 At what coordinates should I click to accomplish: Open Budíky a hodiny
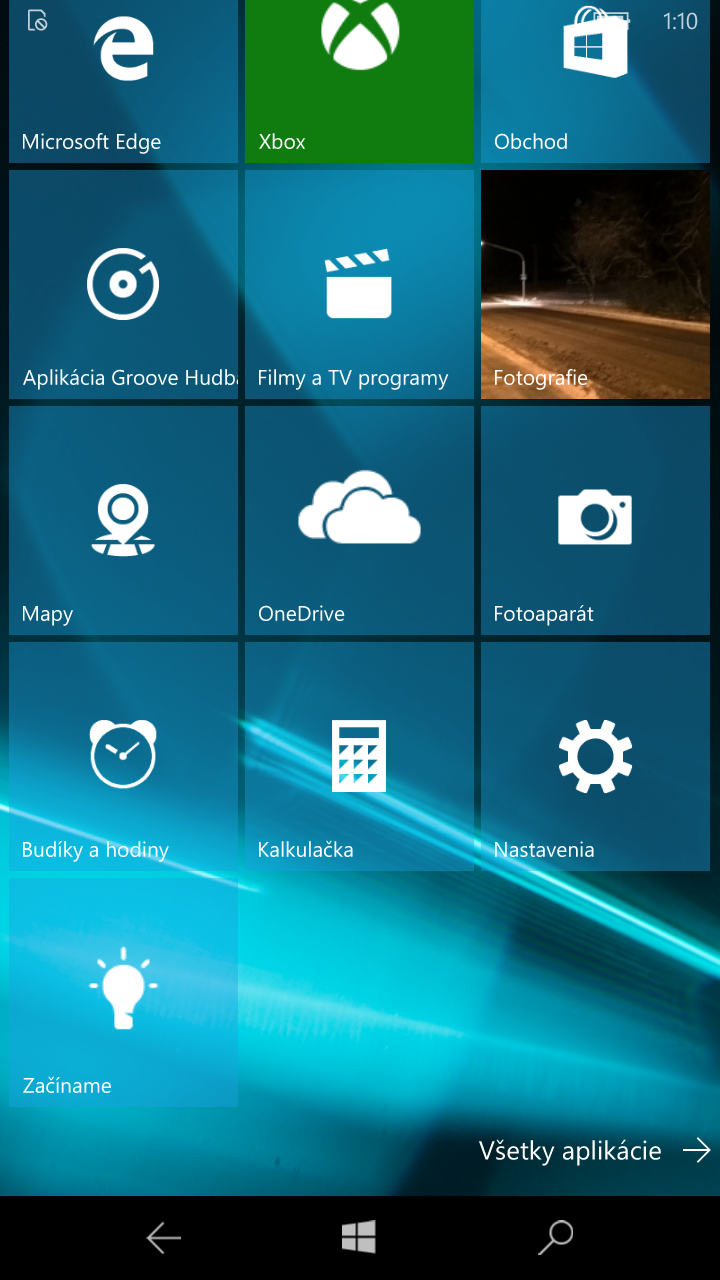click(124, 756)
